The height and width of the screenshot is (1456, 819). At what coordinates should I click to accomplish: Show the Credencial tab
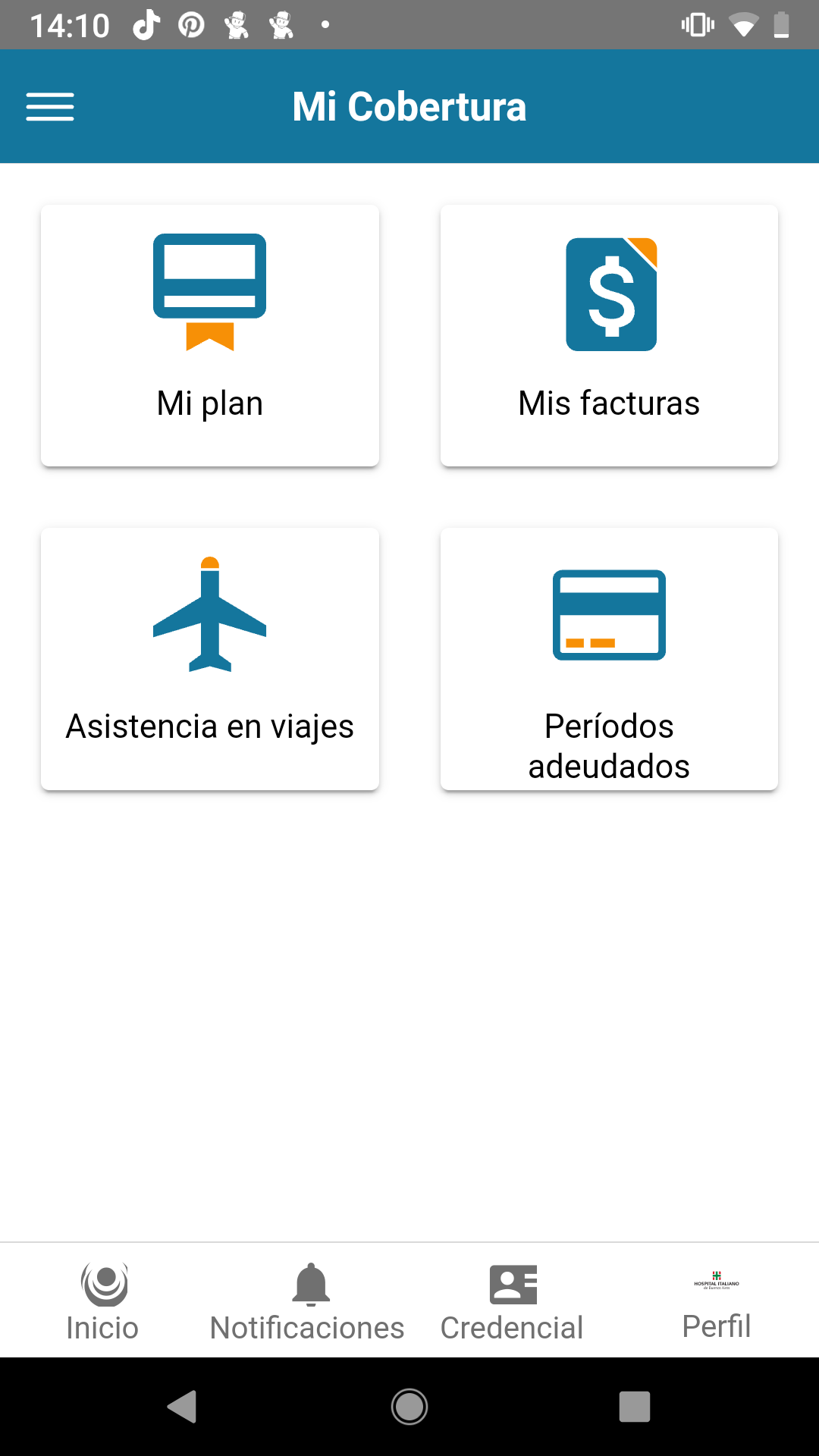pyautogui.click(x=513, y=1301)
